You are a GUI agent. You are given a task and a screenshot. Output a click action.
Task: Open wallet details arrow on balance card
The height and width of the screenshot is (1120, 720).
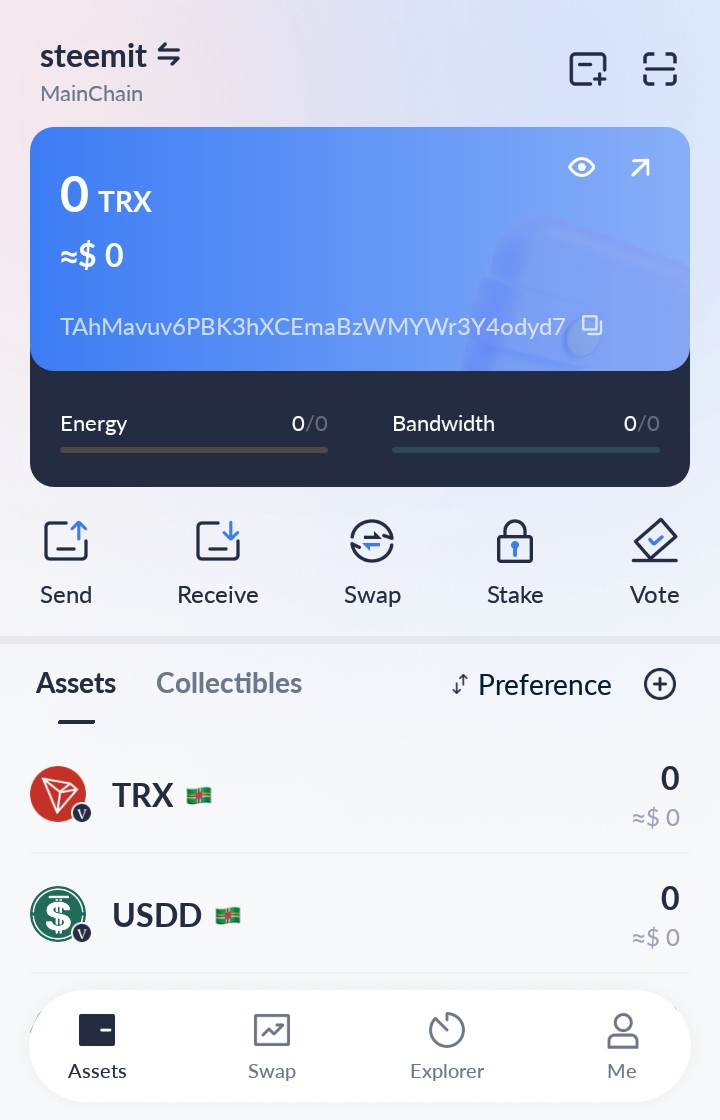pyautogui.click(x=640, y=168)
